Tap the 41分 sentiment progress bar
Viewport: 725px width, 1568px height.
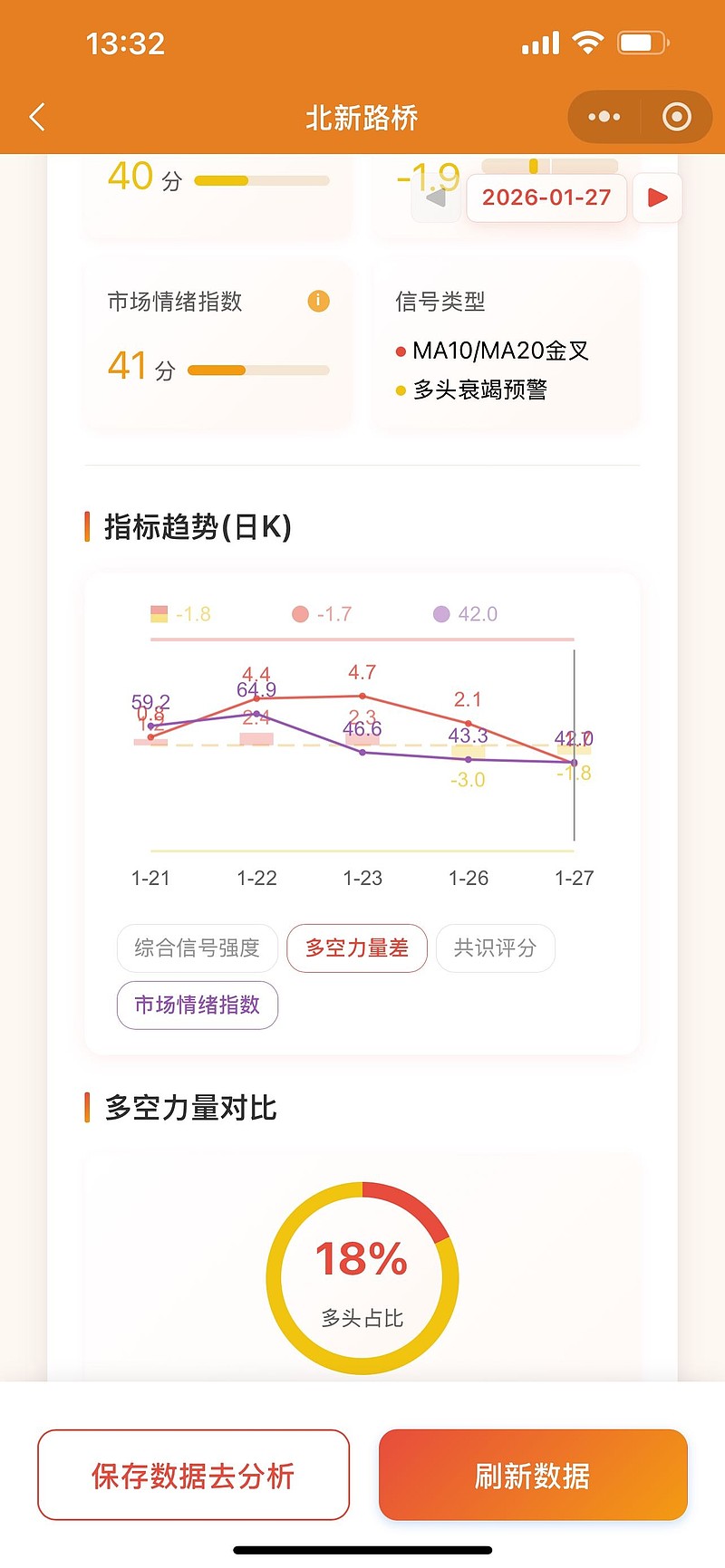point(256,370)
